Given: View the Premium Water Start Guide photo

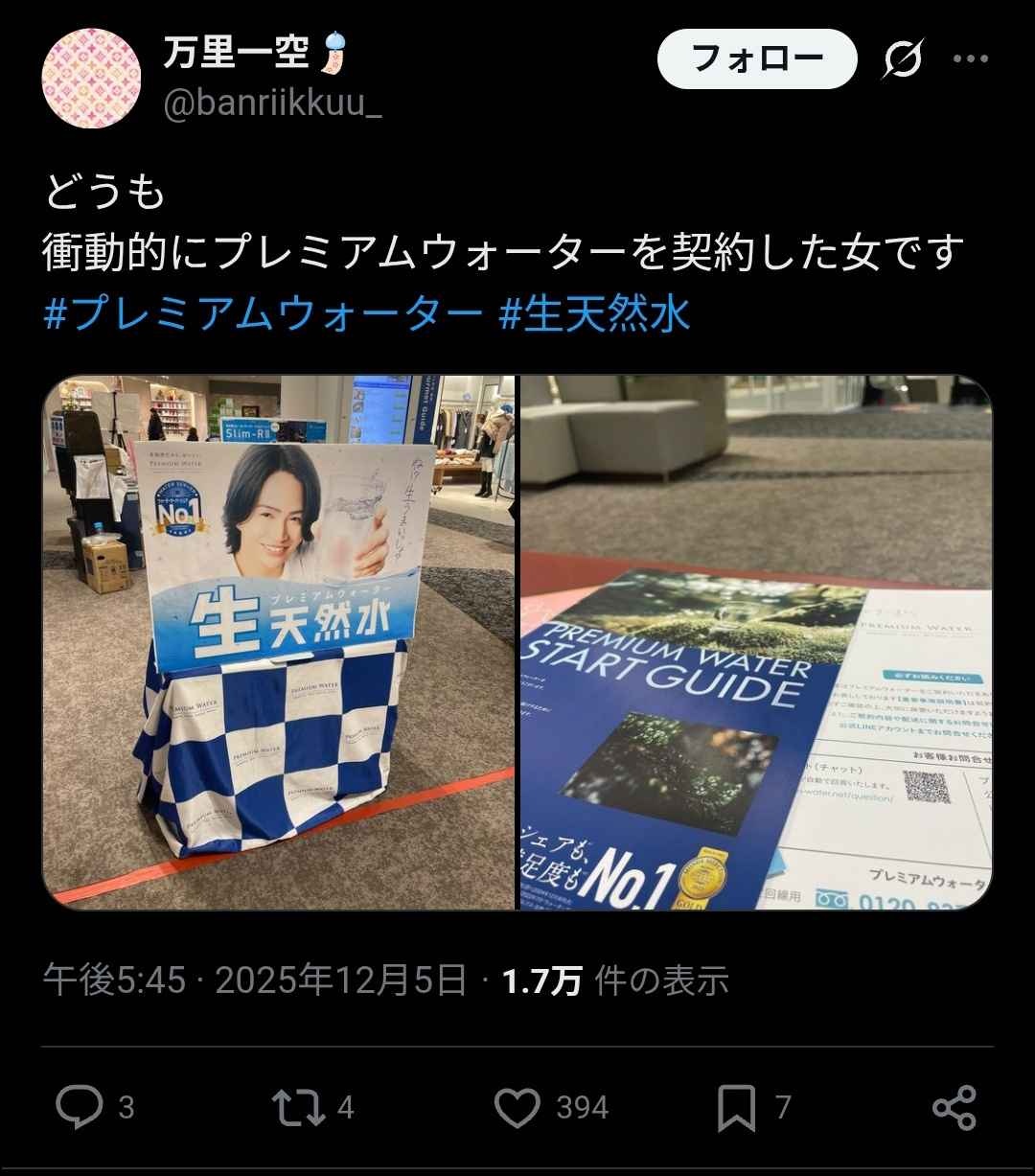Looking at the screenshot, I should coord(755,642).
